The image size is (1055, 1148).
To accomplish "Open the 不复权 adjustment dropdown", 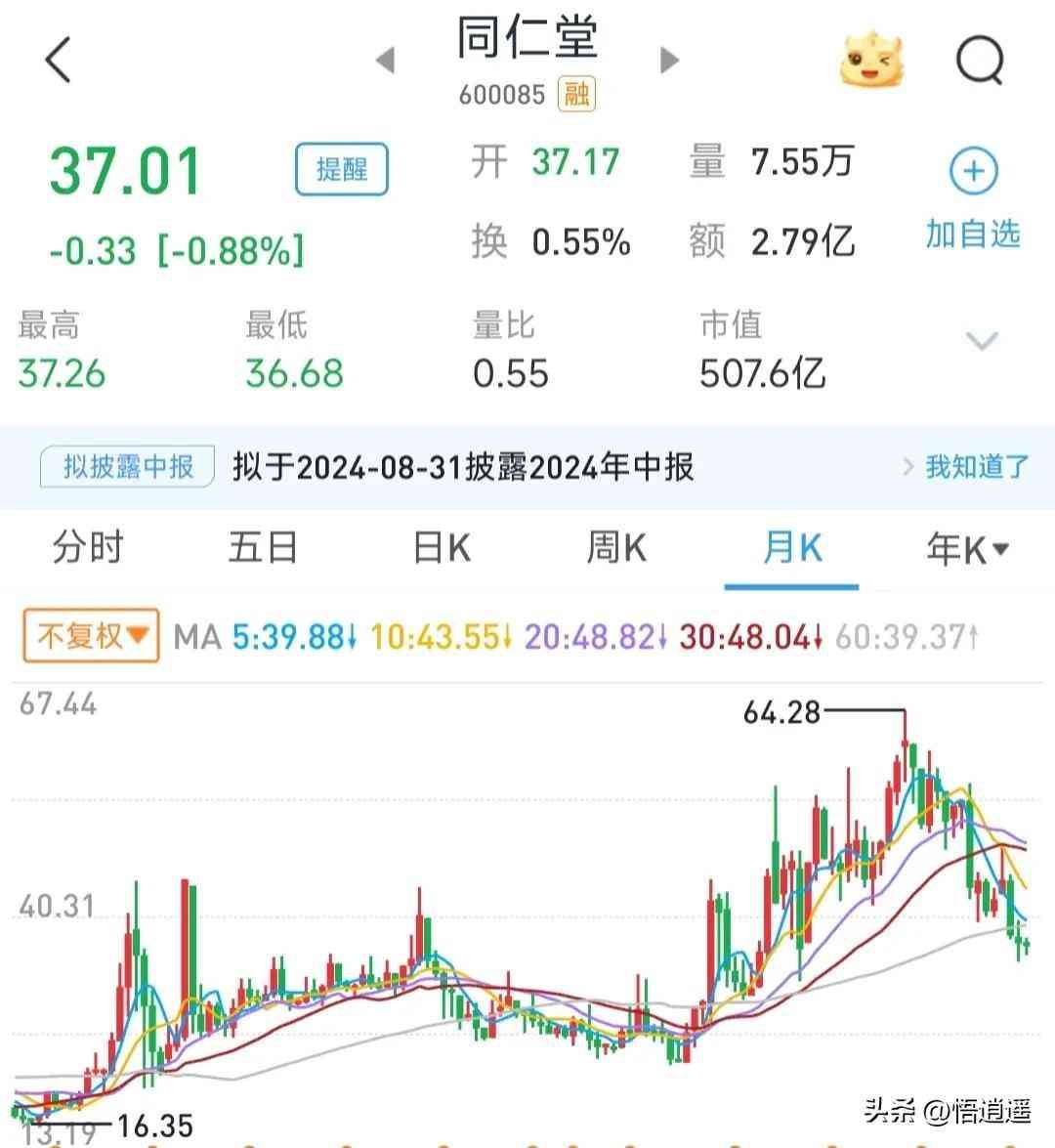I will (x=91, y=637).
